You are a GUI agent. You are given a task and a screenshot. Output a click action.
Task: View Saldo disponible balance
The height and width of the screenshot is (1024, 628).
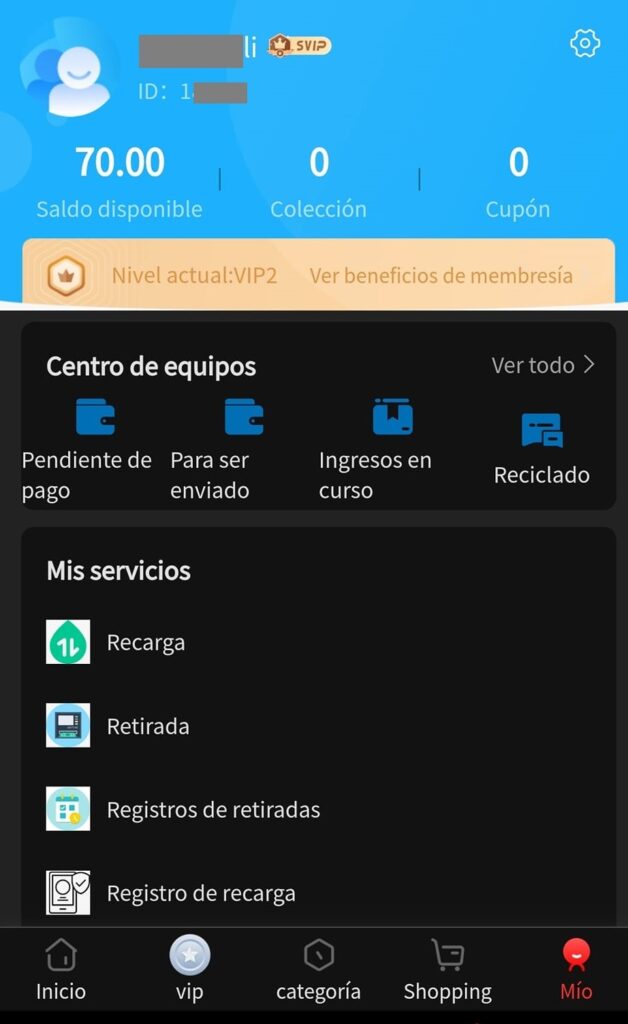coord(119,180)
